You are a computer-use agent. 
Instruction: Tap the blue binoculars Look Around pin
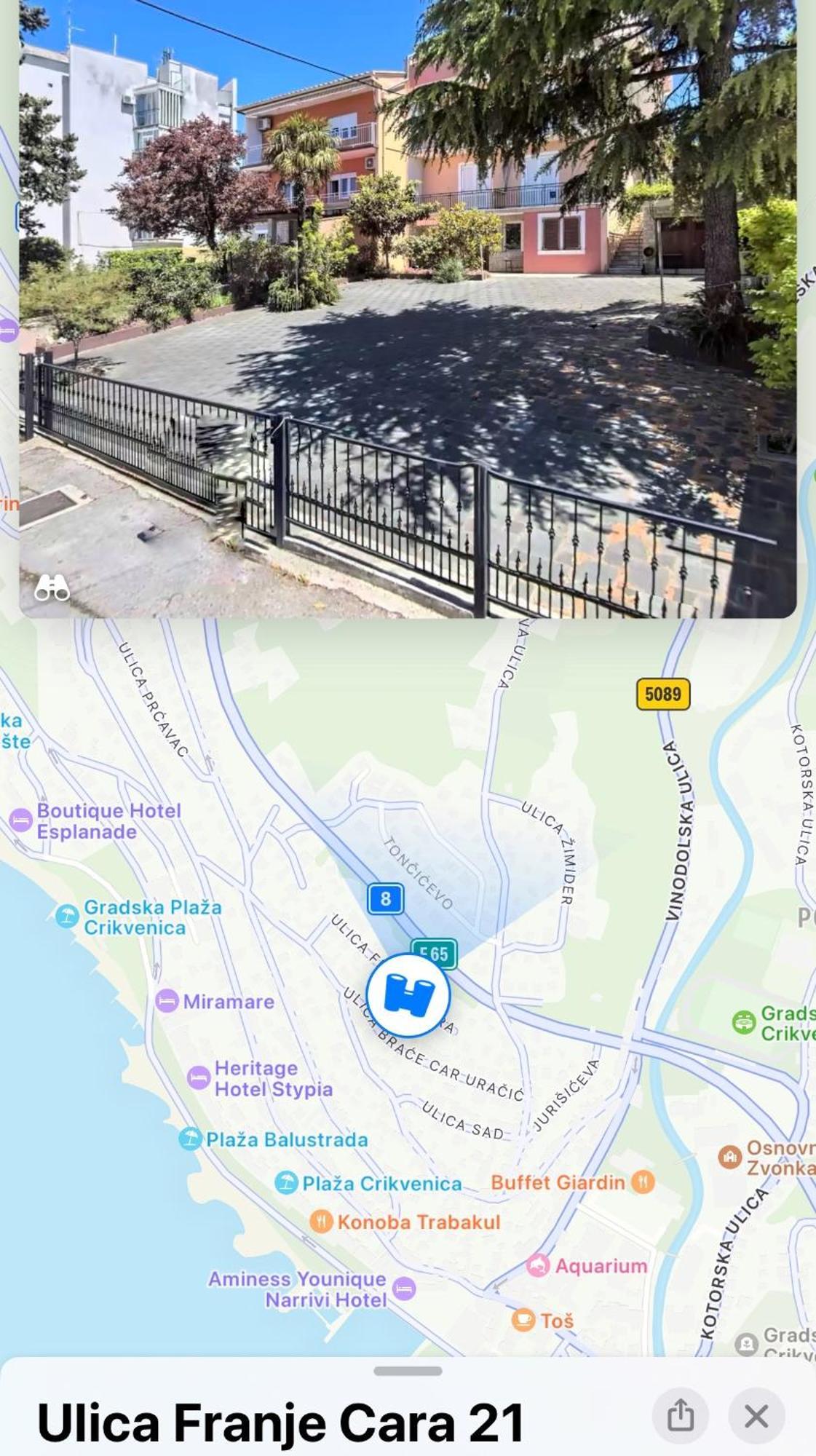click(x=408, y=995)
